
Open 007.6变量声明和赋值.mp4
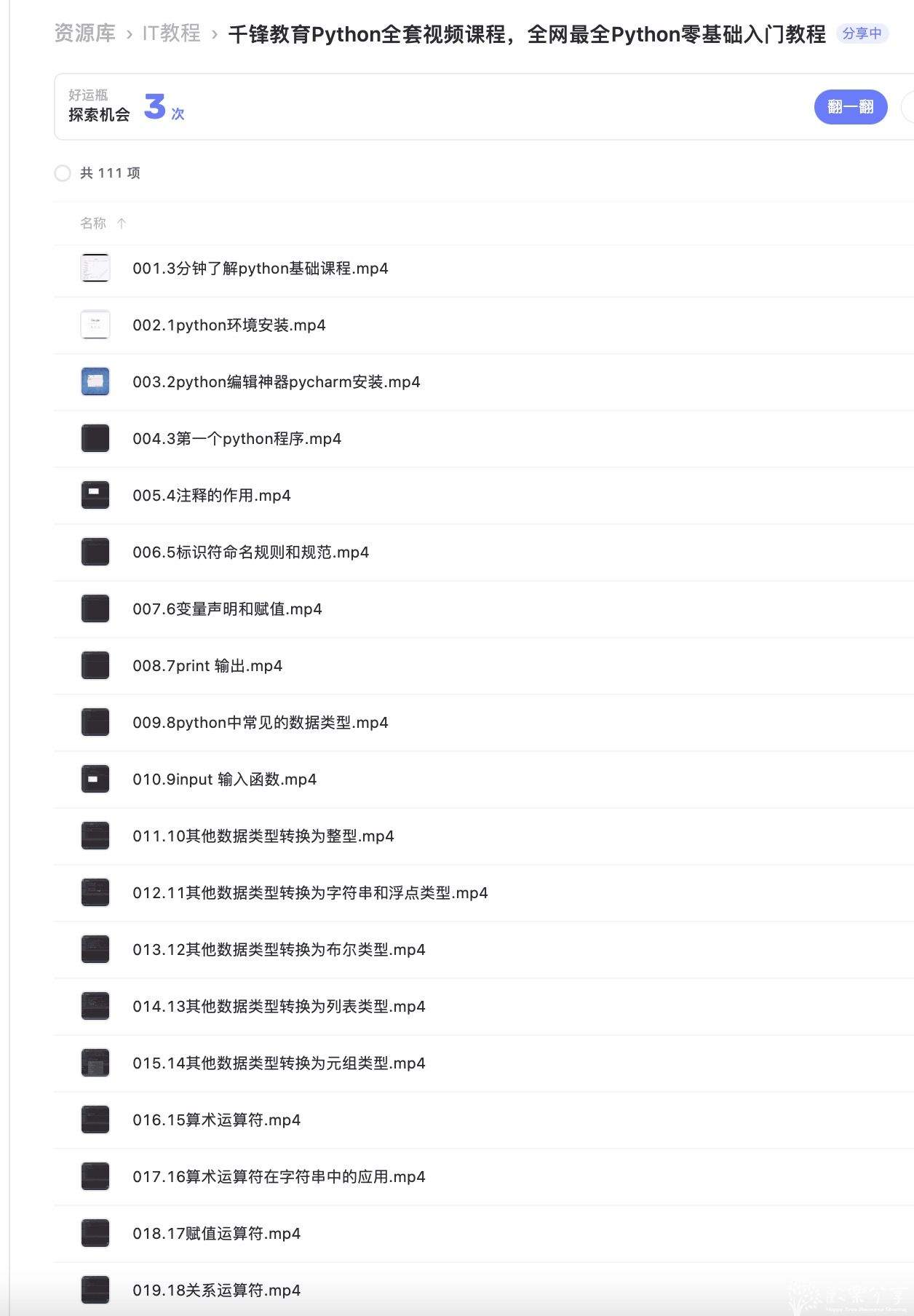point(227,609)
